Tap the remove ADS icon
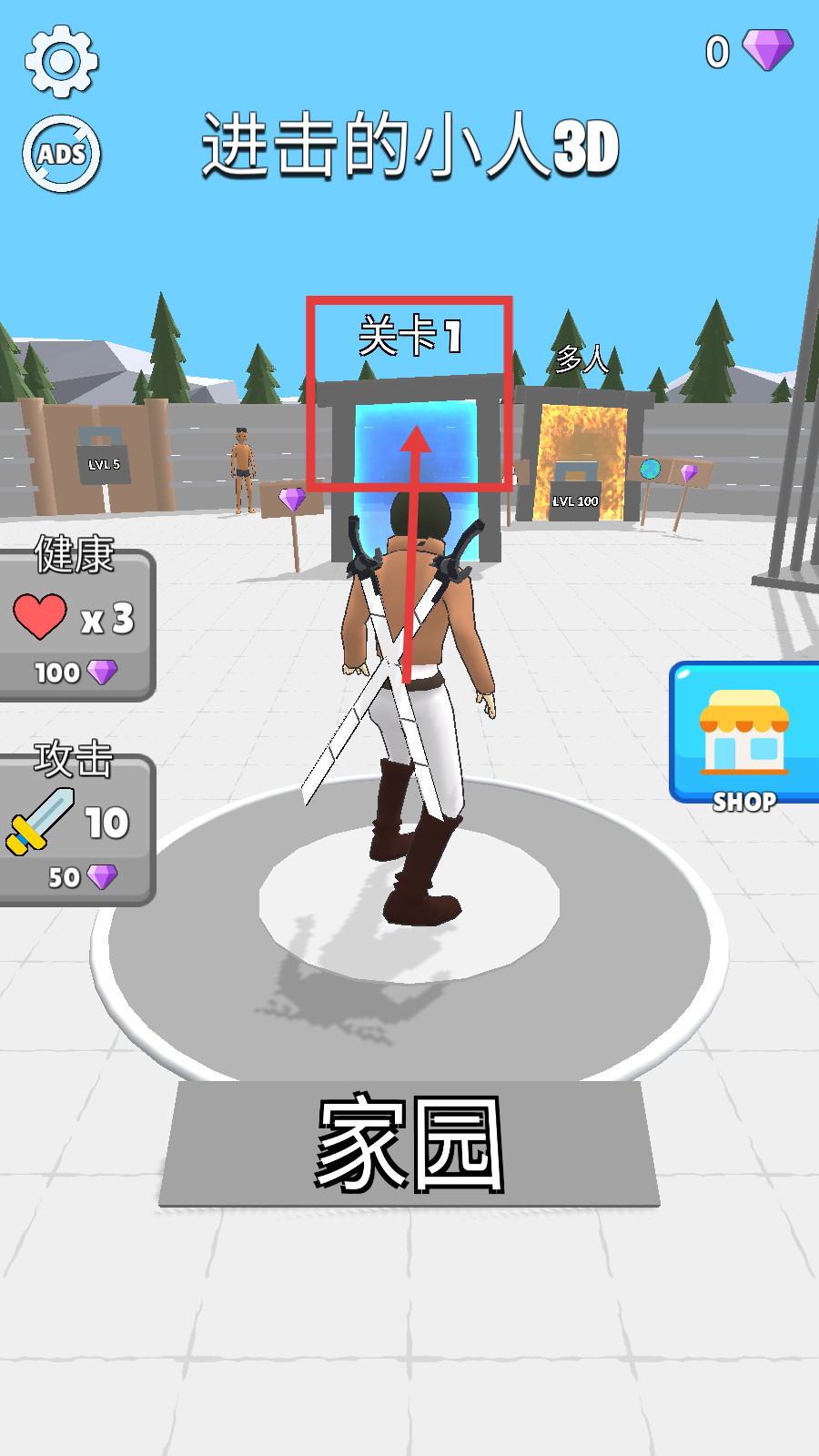 (62, 154)
